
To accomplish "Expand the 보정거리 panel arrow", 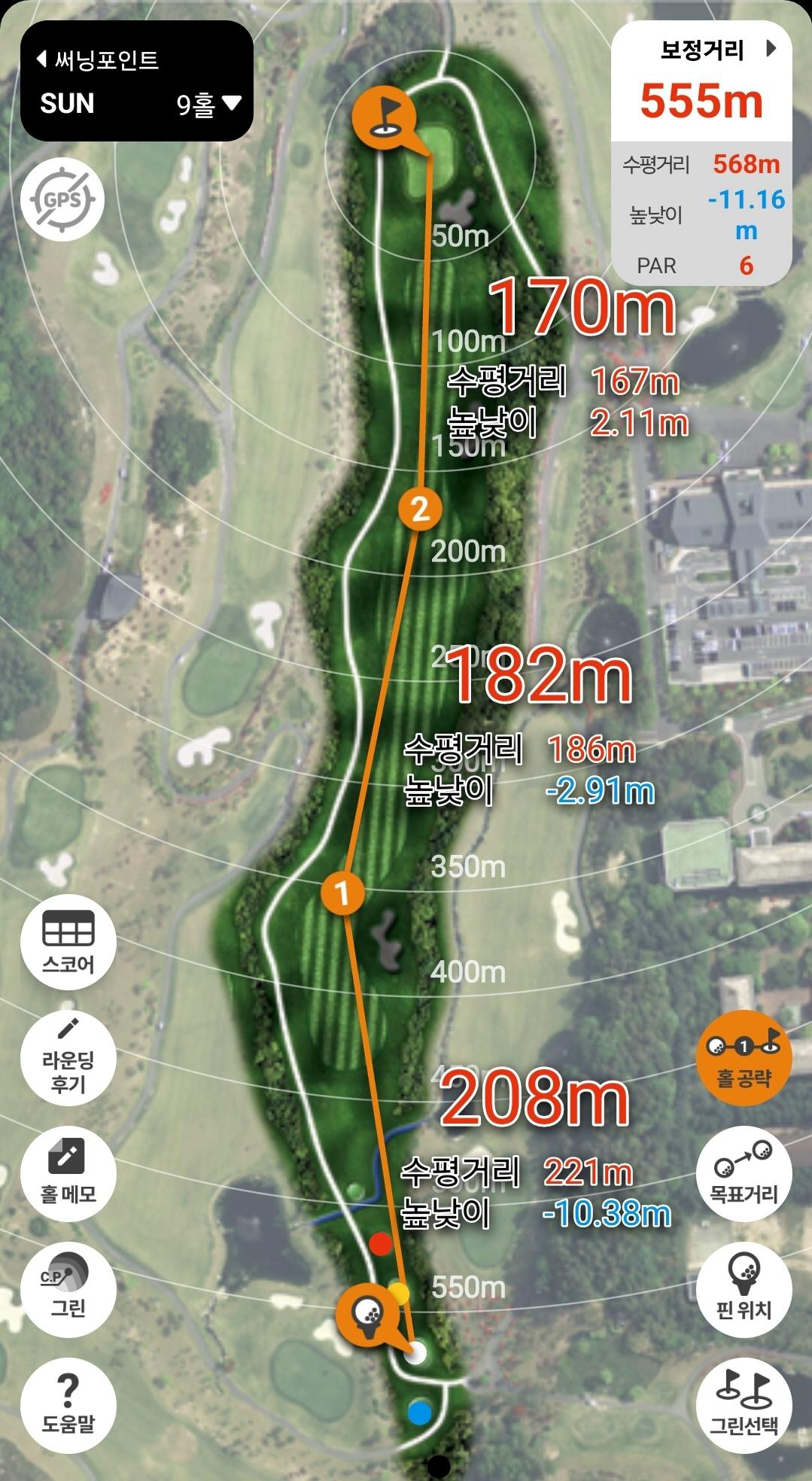I will 771,49.
